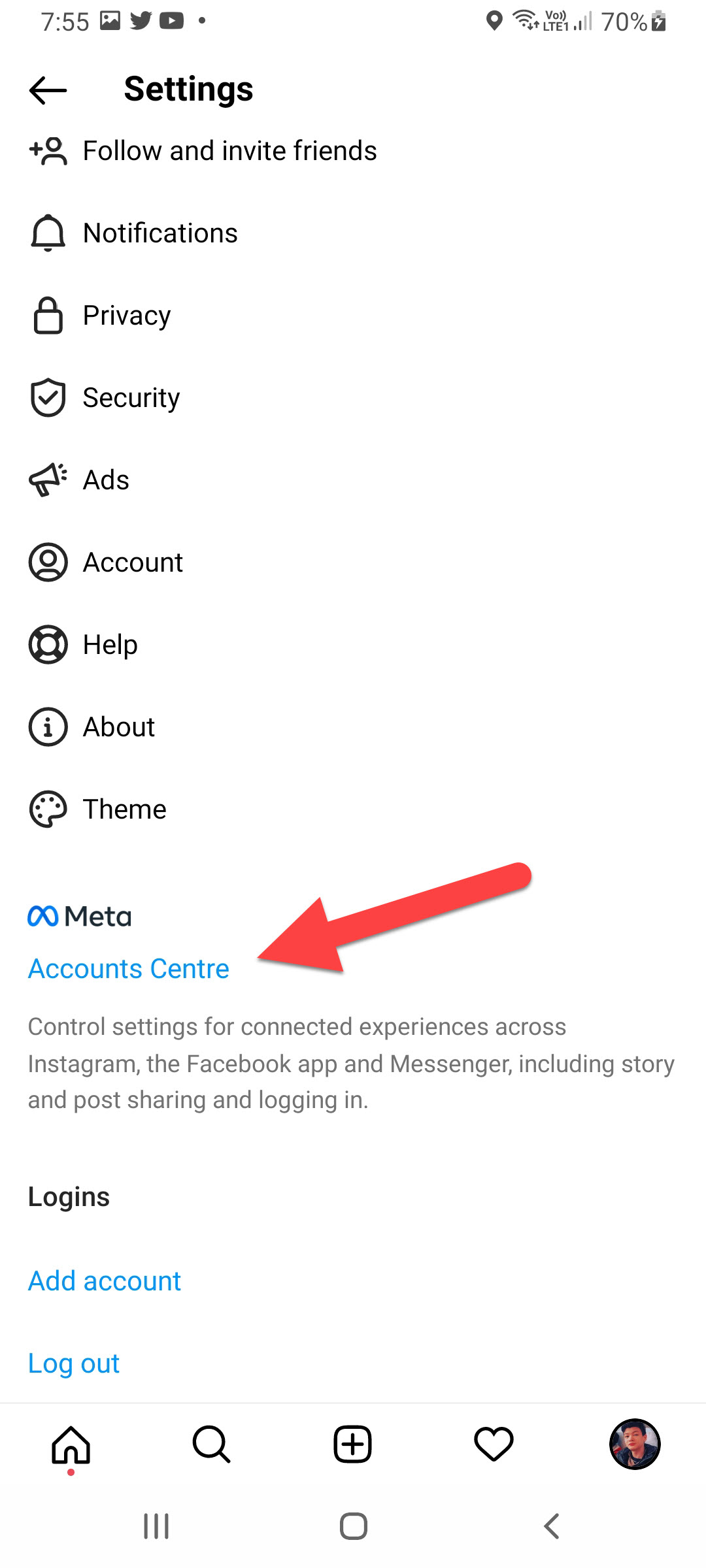Switch to the Home tab
Screen dimensions: 706x1568
pos(71,1445)
